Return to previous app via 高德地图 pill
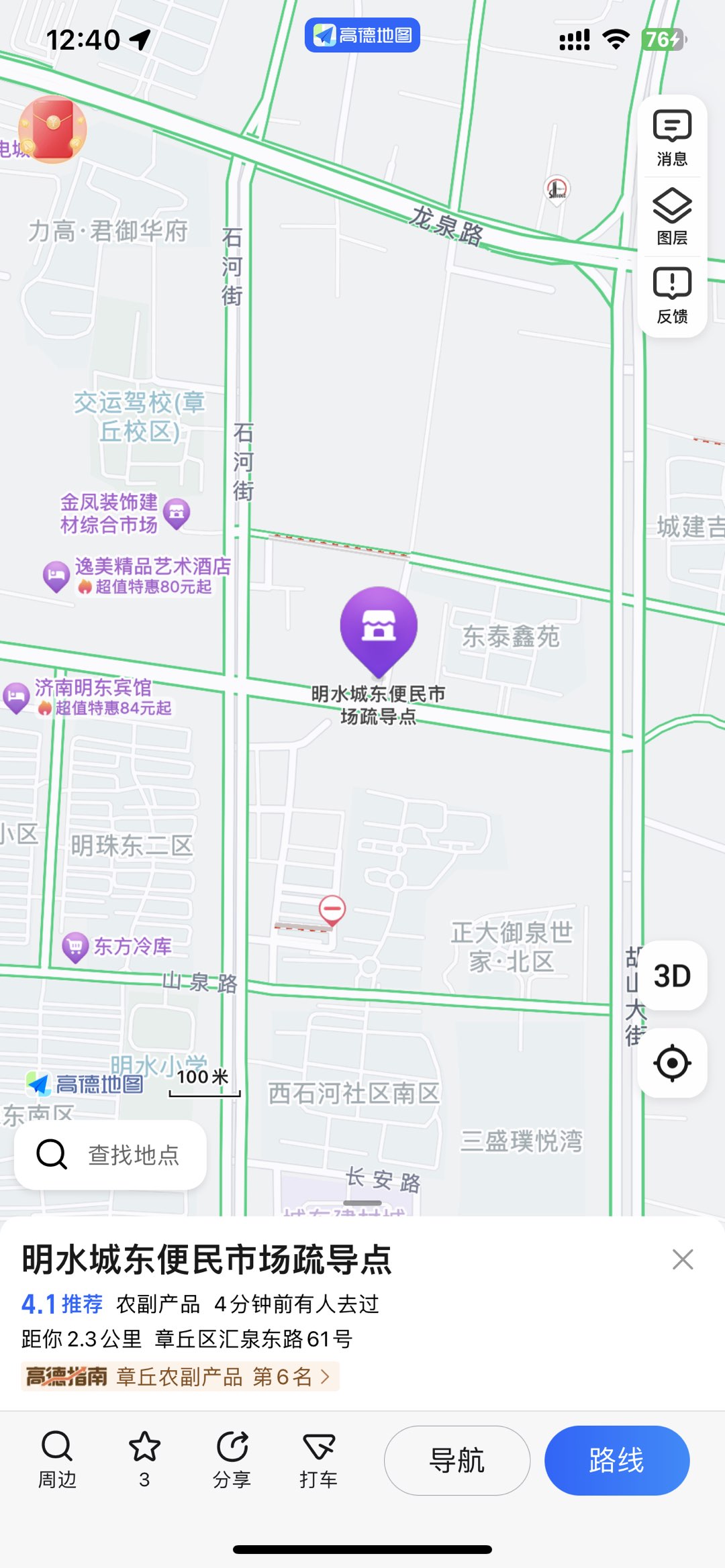 tap(362, 35)
